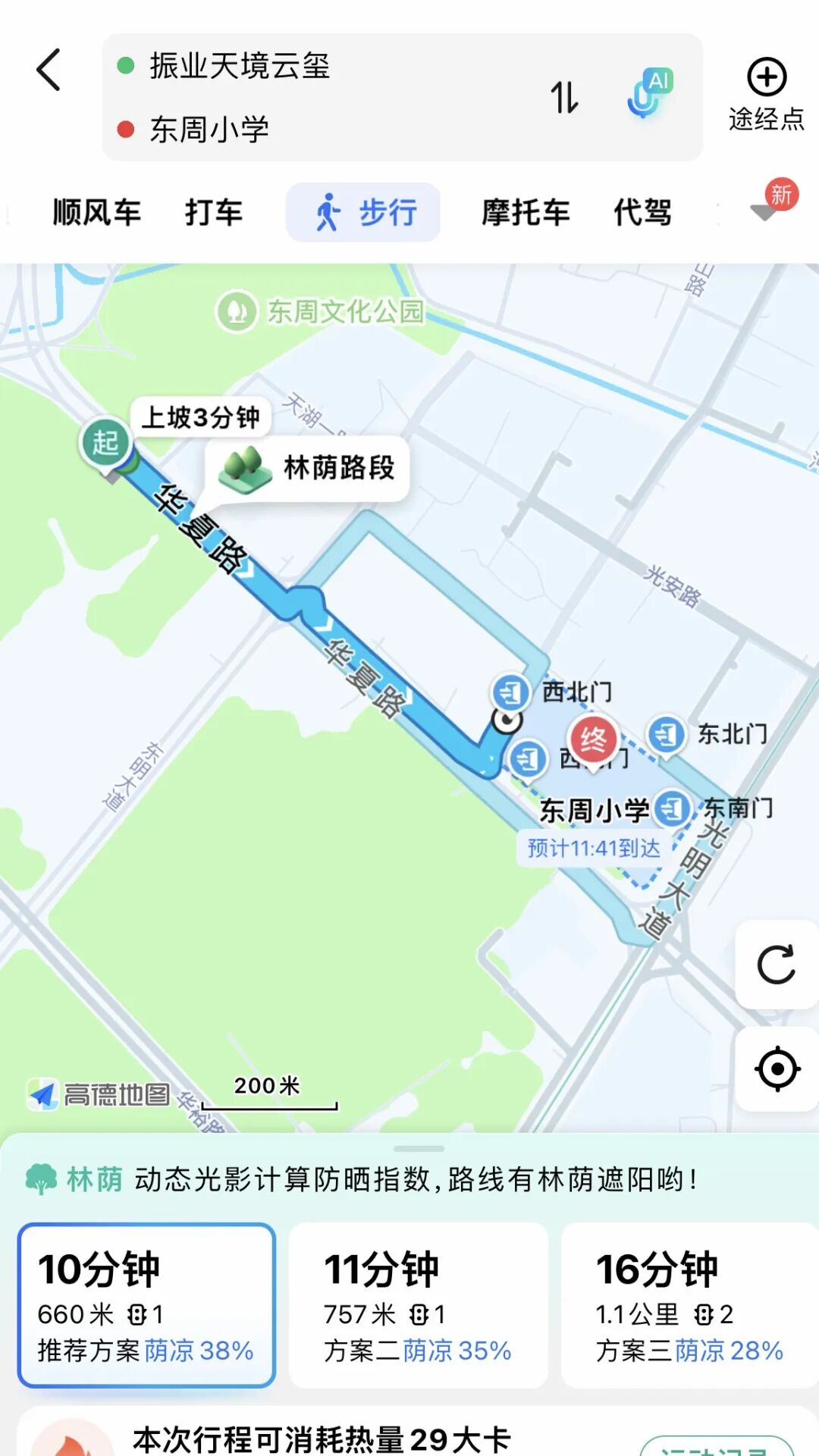Switch to the 摩托车 tab

point(526,212)
